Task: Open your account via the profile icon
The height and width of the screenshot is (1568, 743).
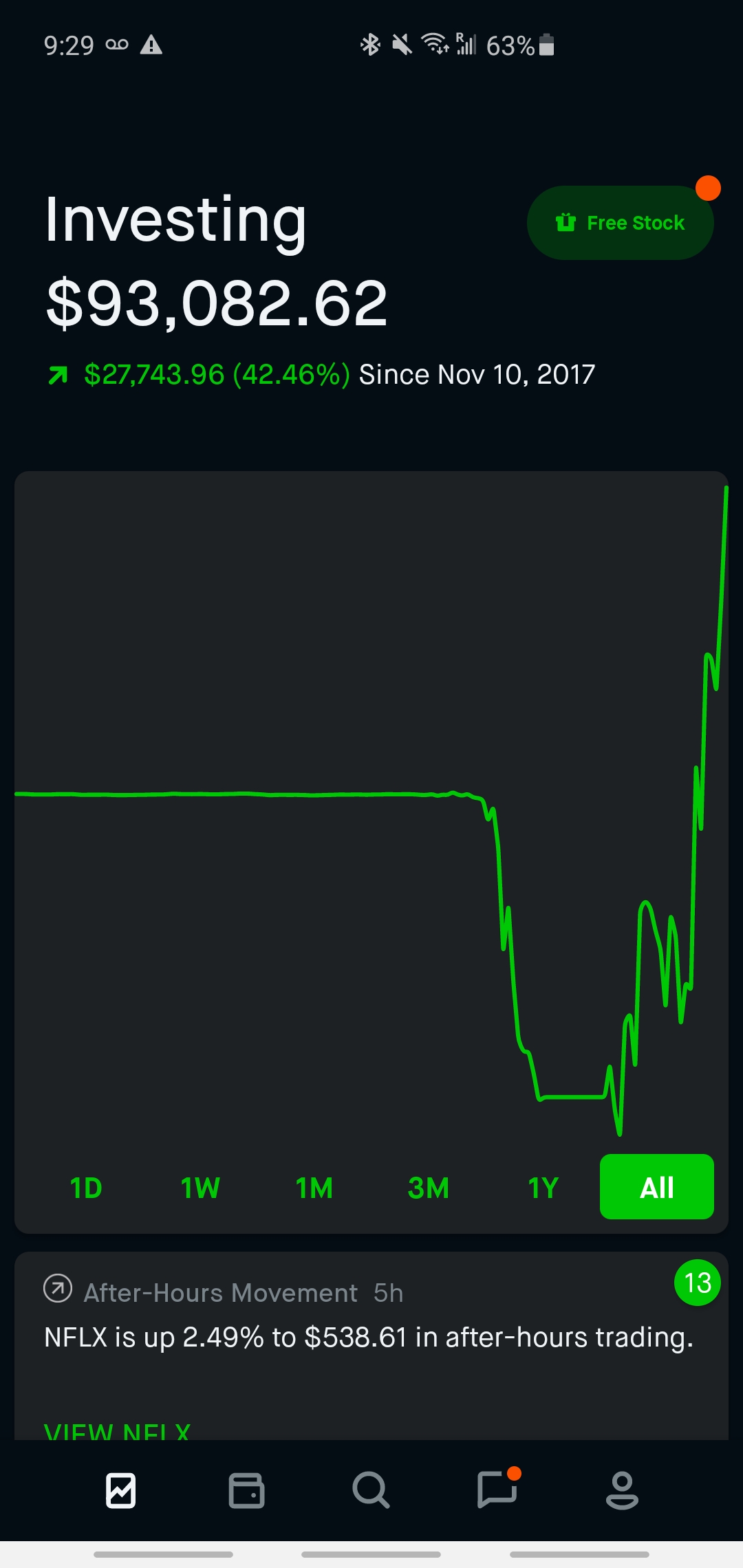Action: [623, 1490]
